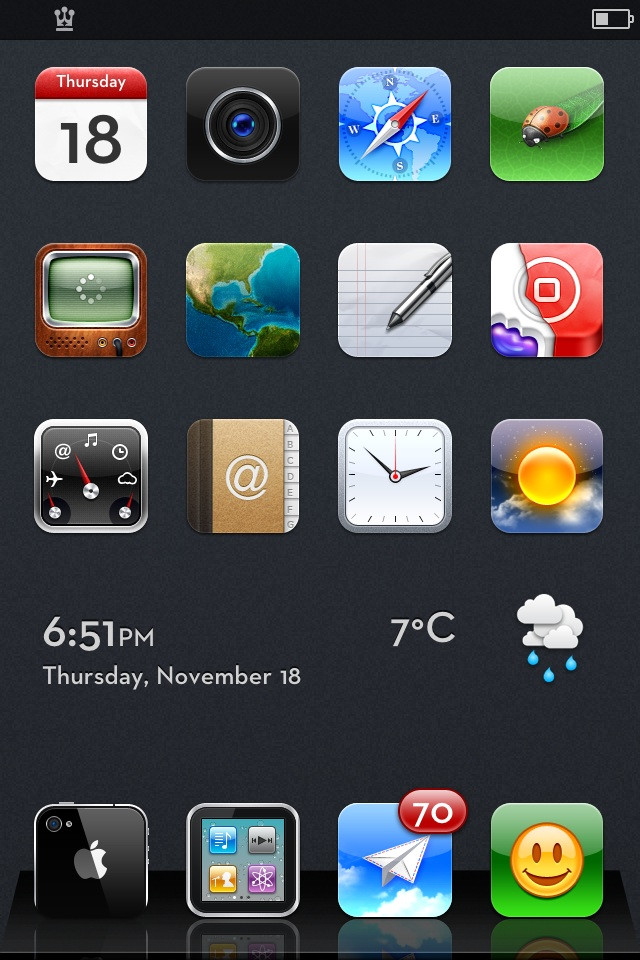Launch the Clock app
The height and width of the screenshot is (960, 640).
click(x=395, y=476)
